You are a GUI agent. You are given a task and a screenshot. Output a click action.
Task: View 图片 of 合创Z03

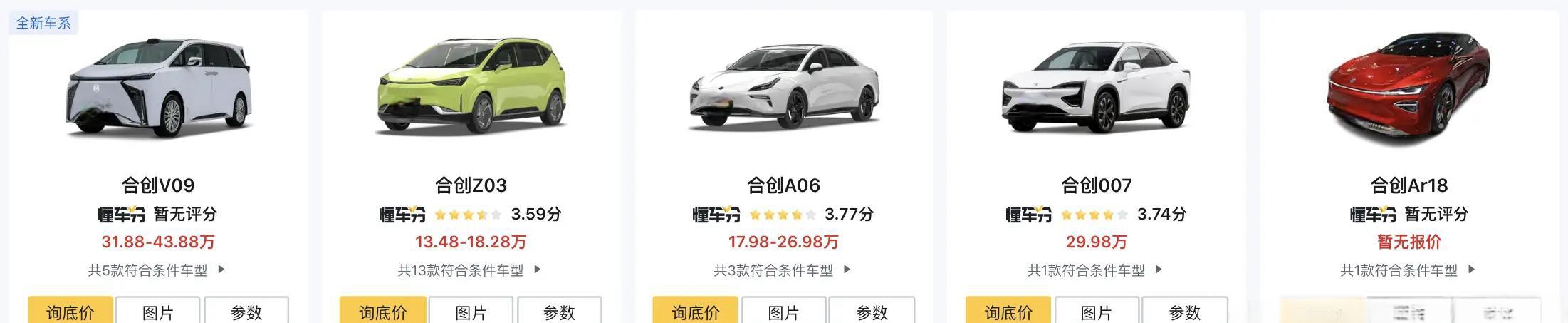coord(471,312)
